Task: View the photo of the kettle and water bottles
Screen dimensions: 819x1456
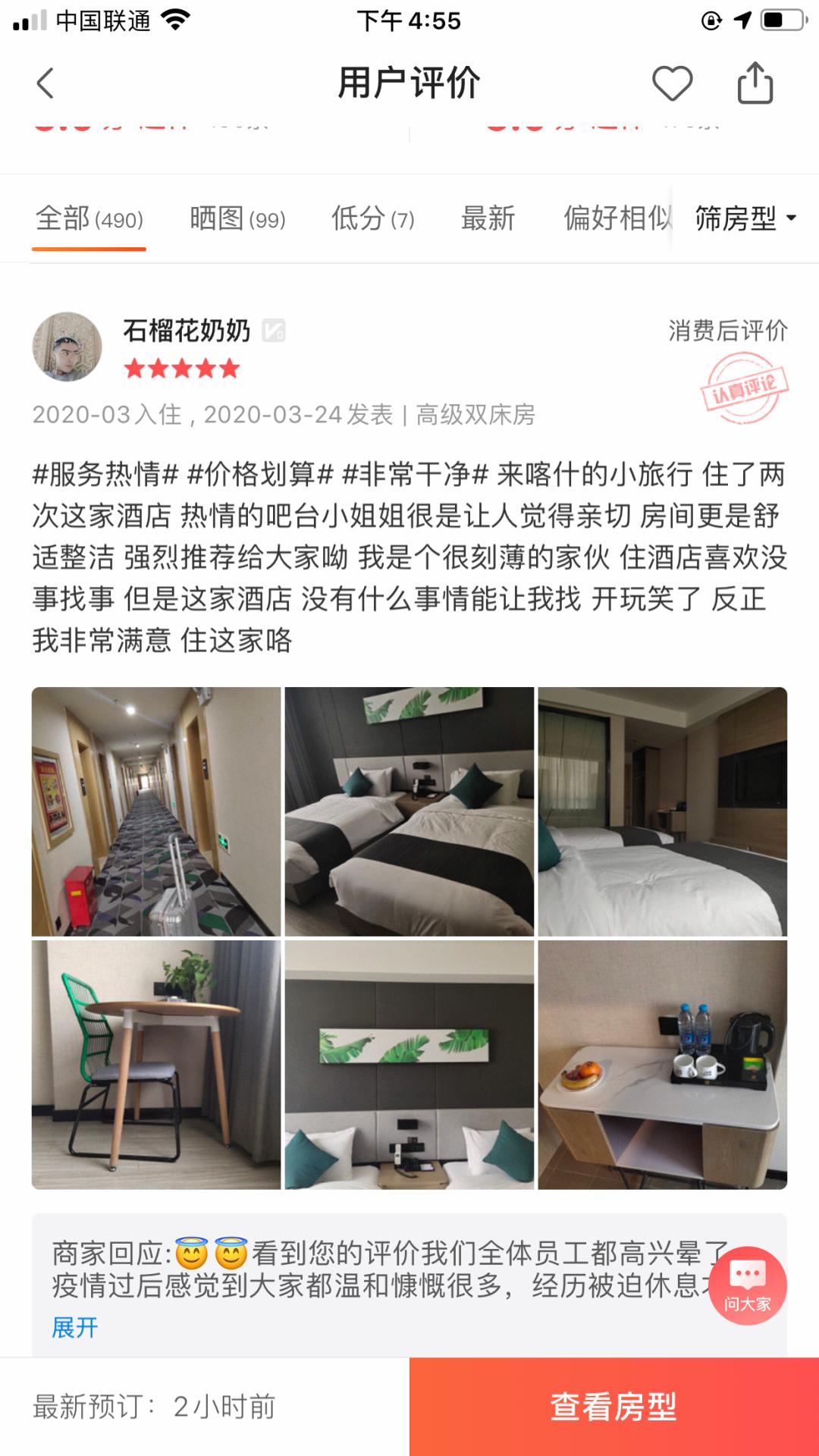Action: coord(662,1065)
